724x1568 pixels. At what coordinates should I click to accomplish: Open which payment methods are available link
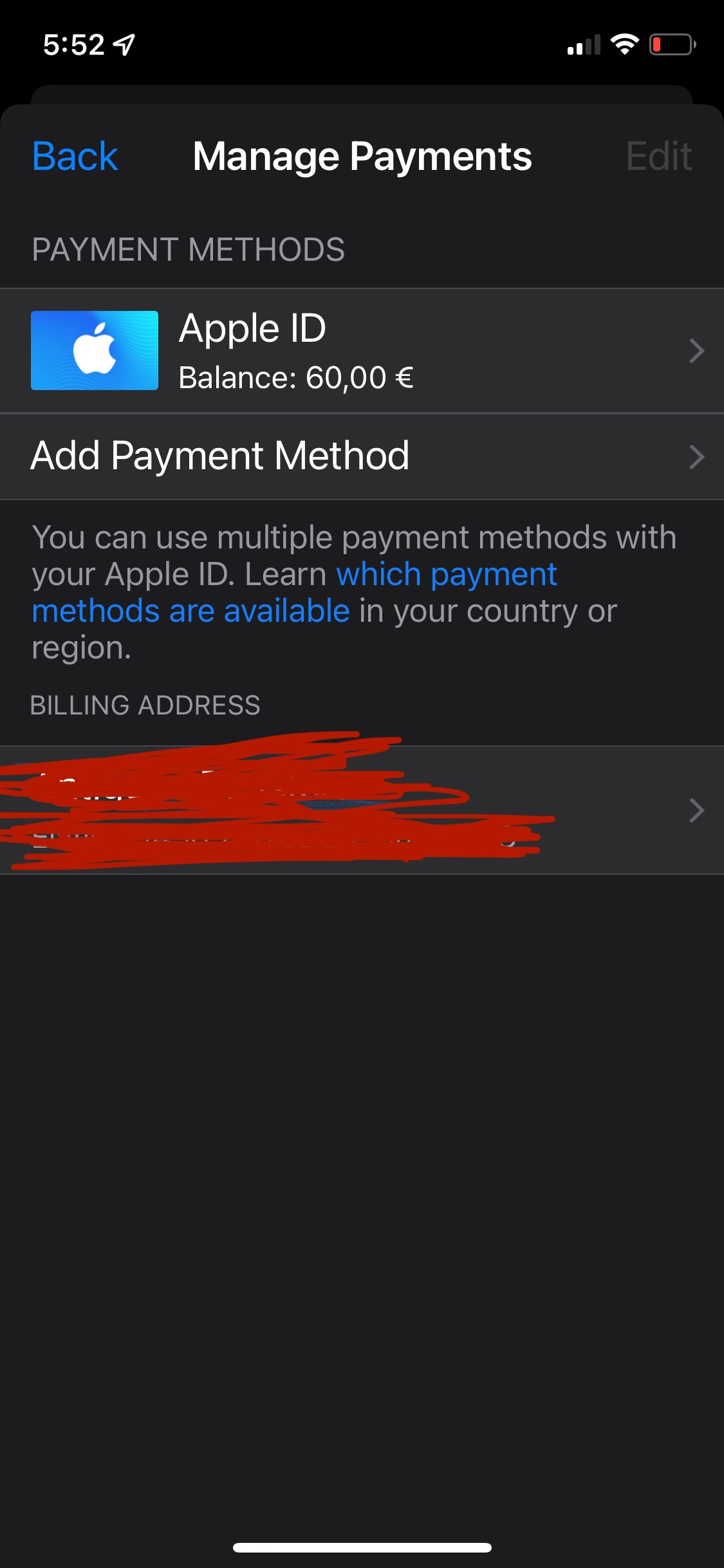[x=444, y=573]
